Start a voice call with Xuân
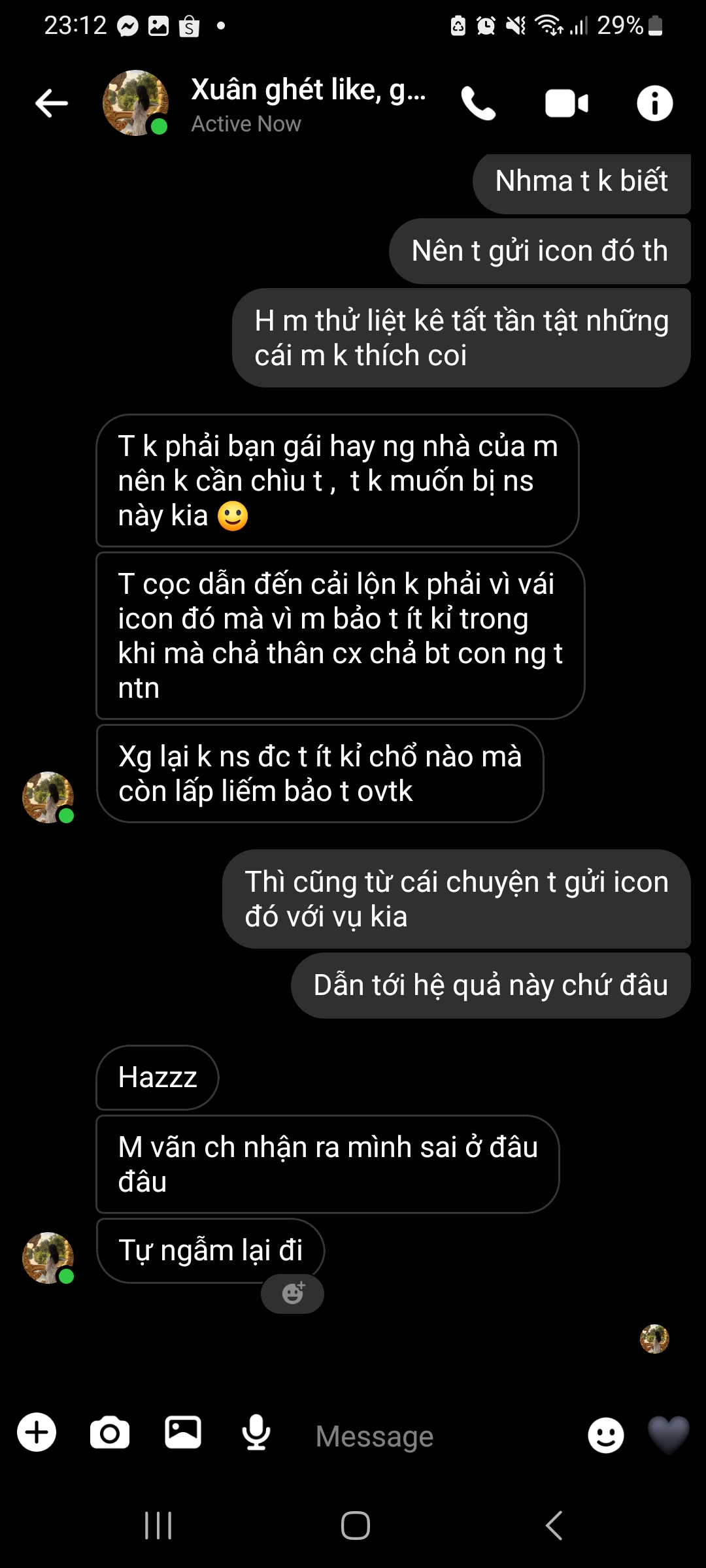 (x=479, y=103)
